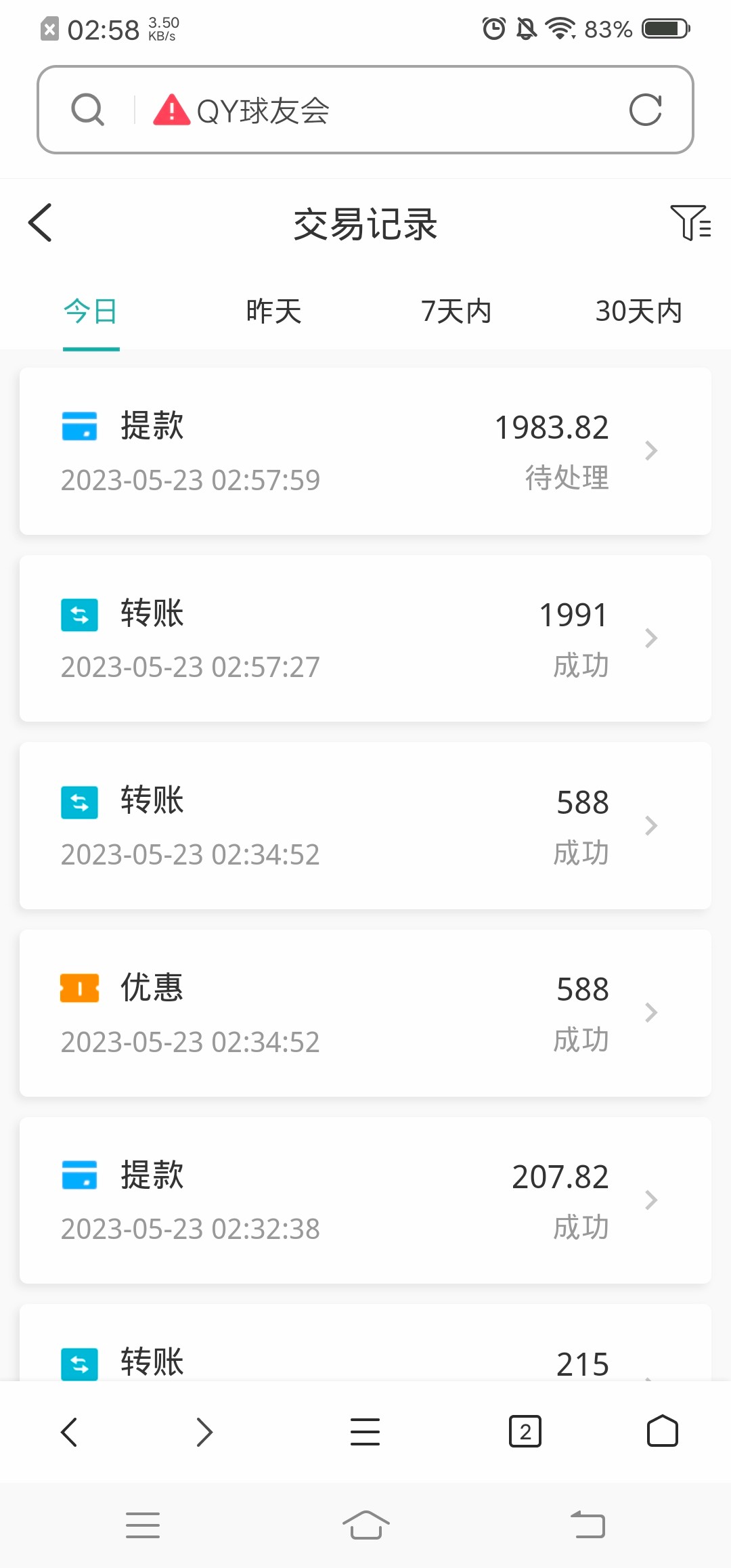Show the open browser tabs

coord(525,1432)
